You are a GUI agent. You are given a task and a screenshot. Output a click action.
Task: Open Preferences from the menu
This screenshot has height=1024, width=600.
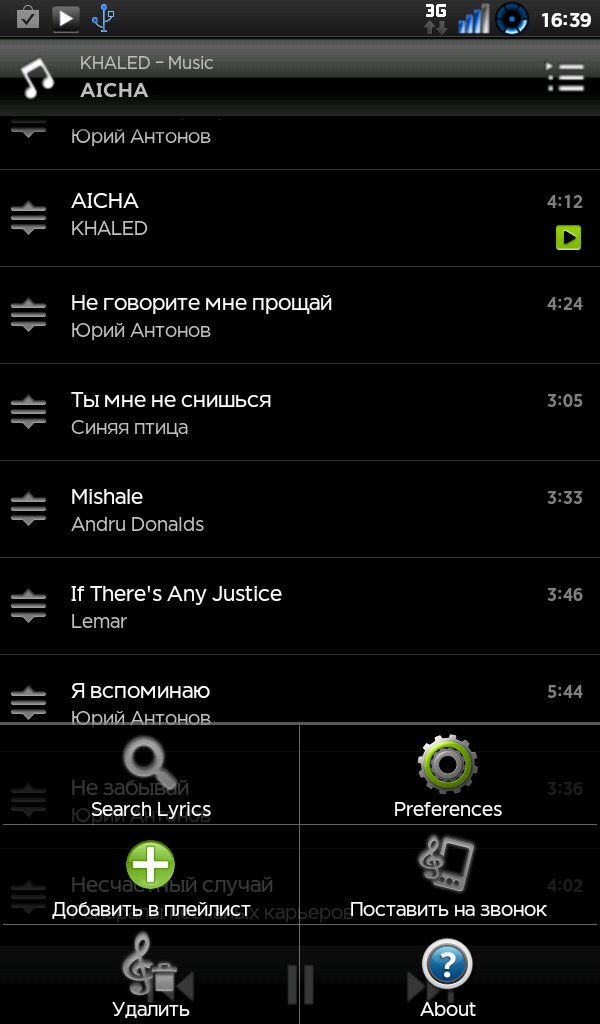[448, 777]
